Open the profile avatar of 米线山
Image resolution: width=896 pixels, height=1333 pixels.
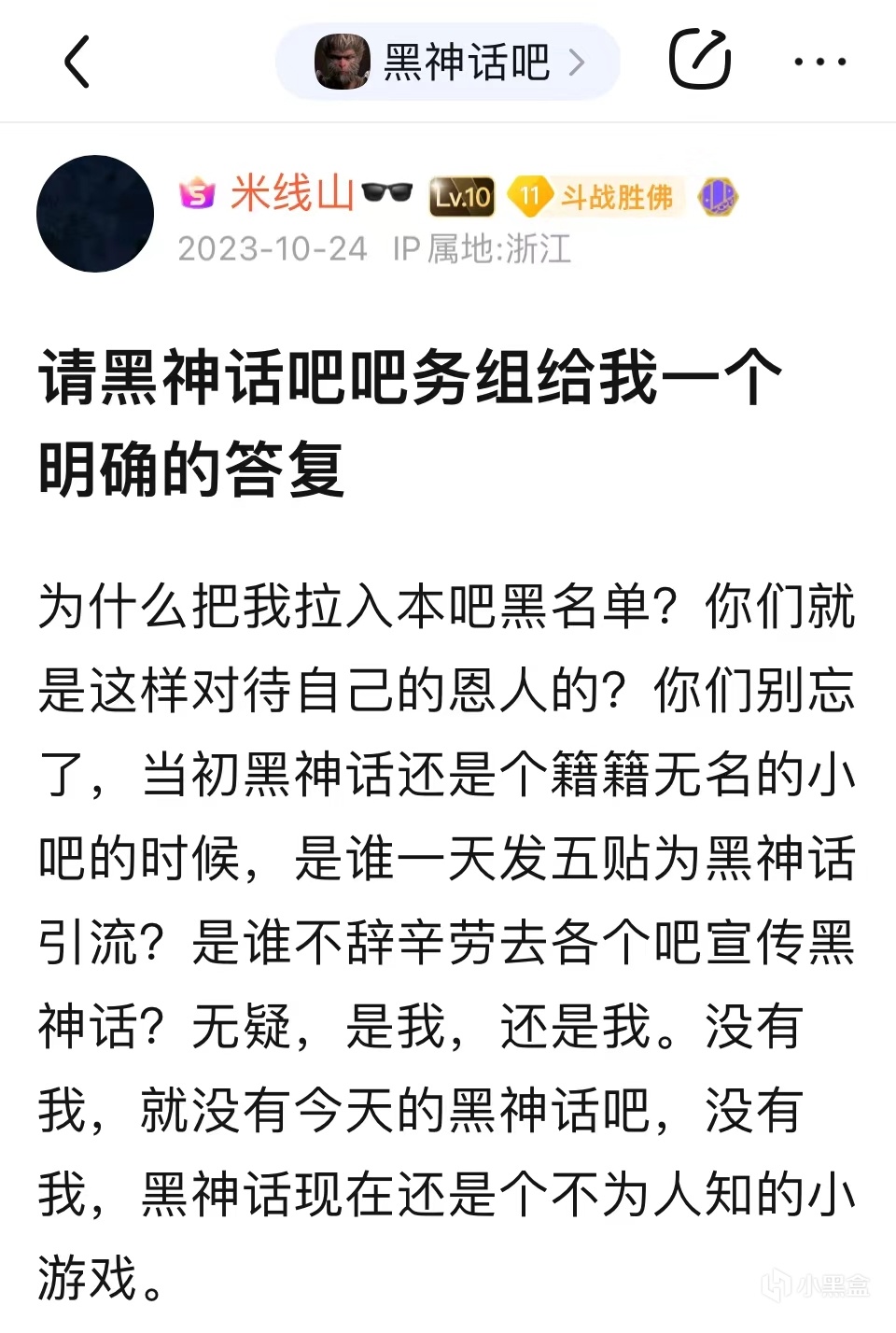coord(95,214)
